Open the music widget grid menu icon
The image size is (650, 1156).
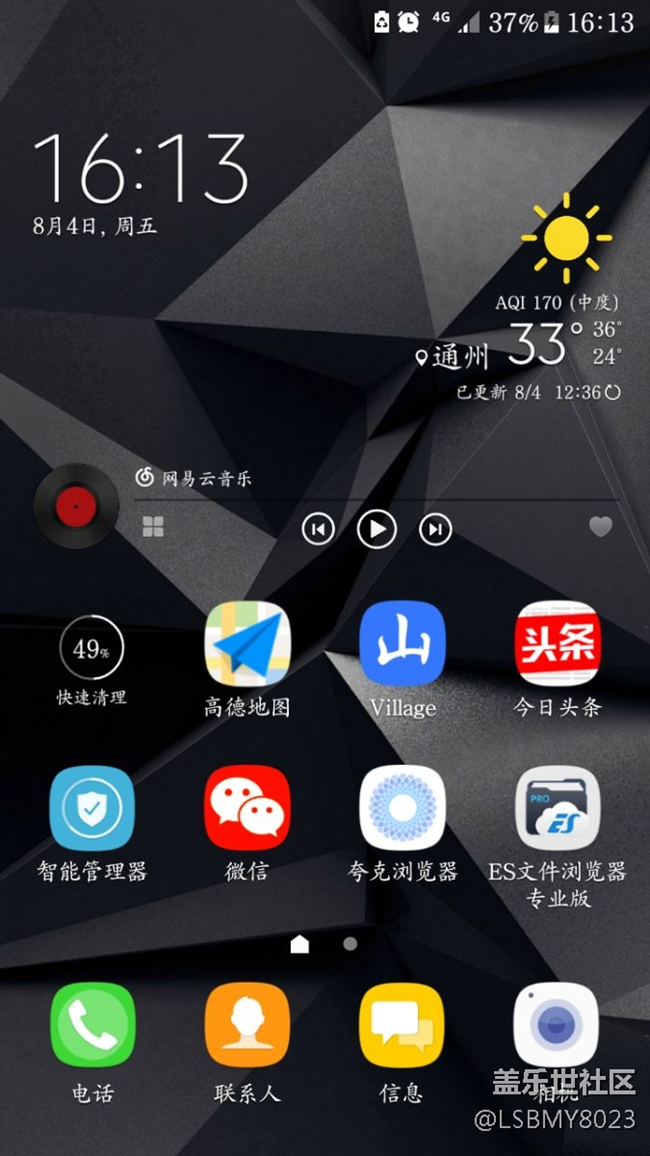click(153, 527)
